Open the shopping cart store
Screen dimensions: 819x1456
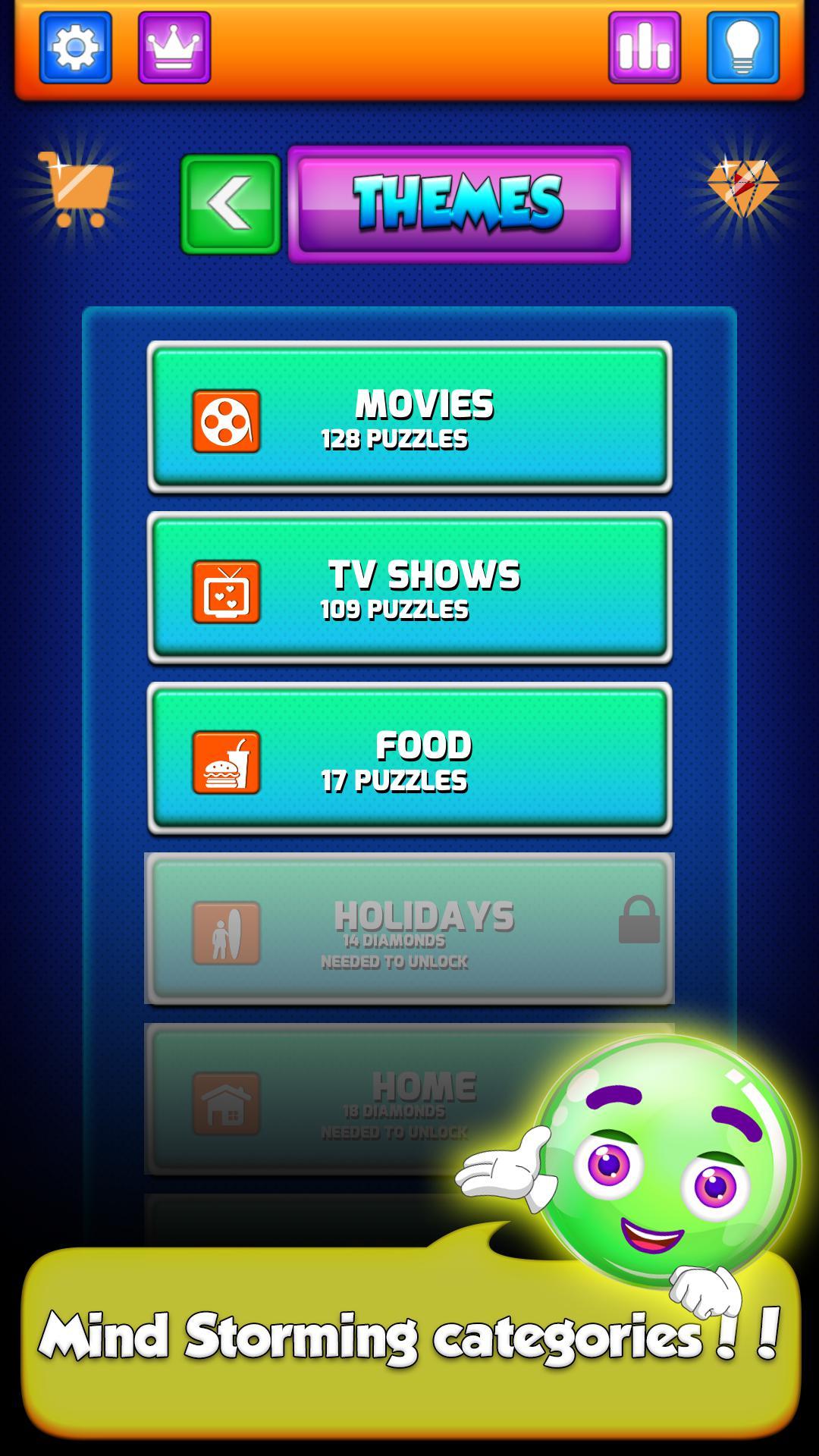(x=76, y=190)
